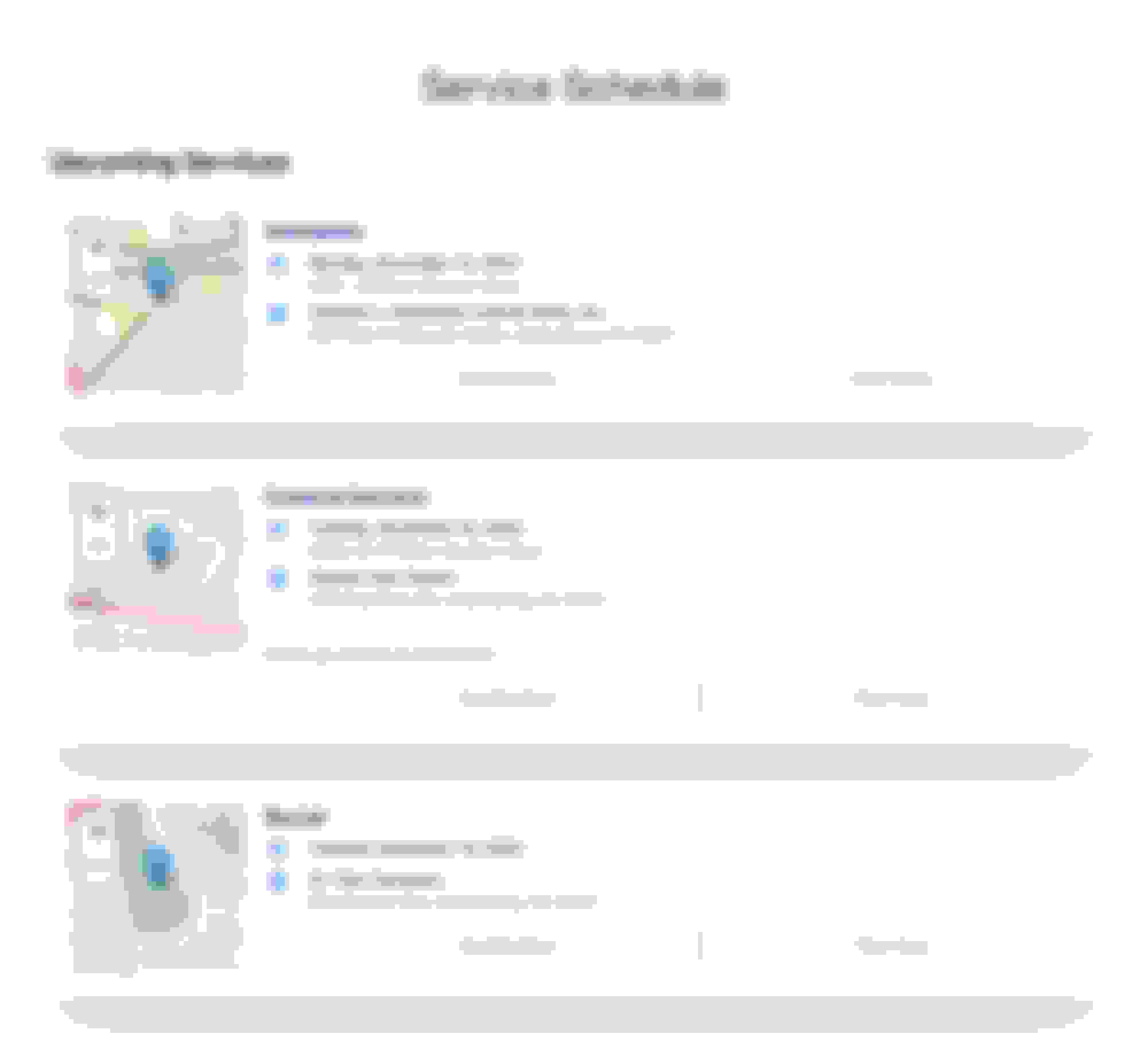Open the map for the Burial
Screen dimensions: 1148x1053
156,887
